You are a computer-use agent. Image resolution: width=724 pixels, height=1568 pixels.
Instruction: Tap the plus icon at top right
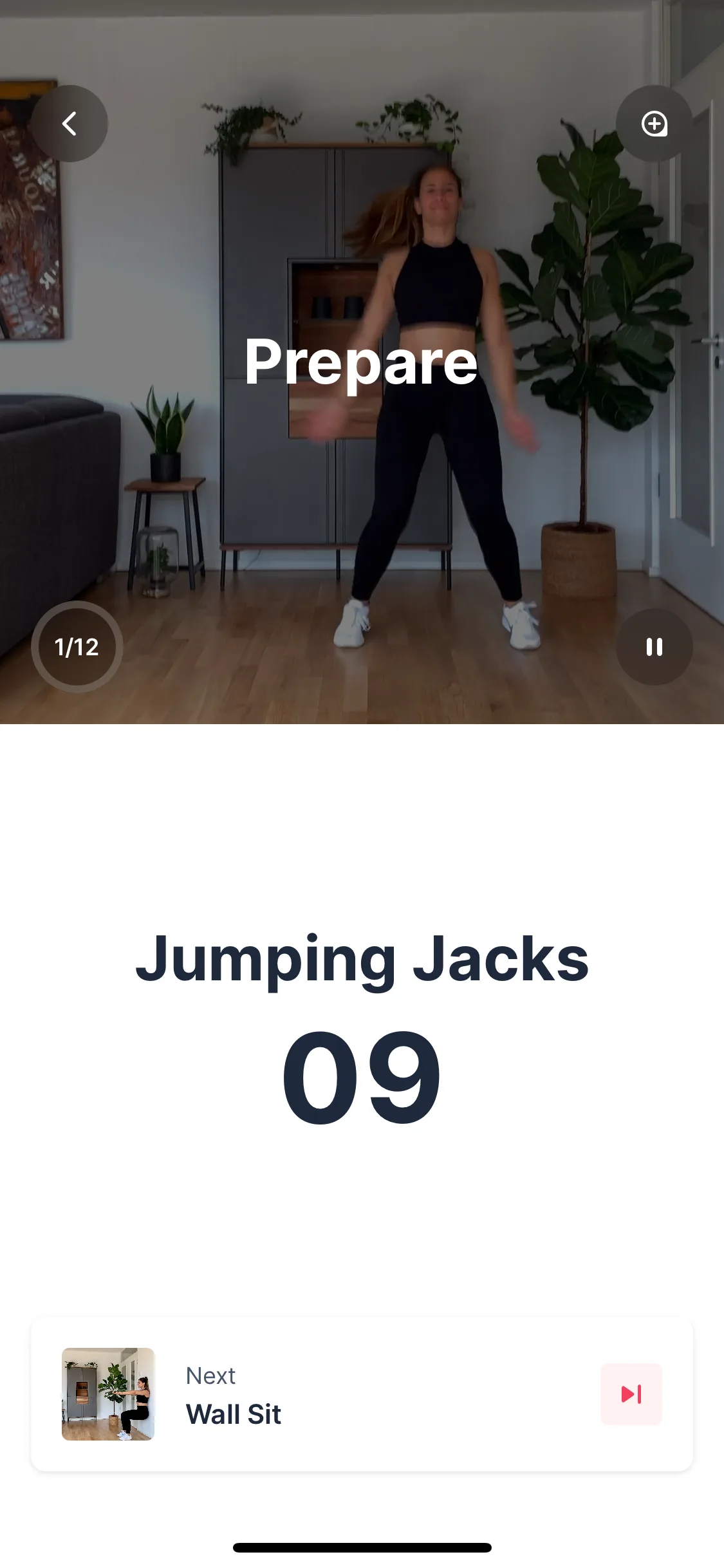tap(654, 124)
